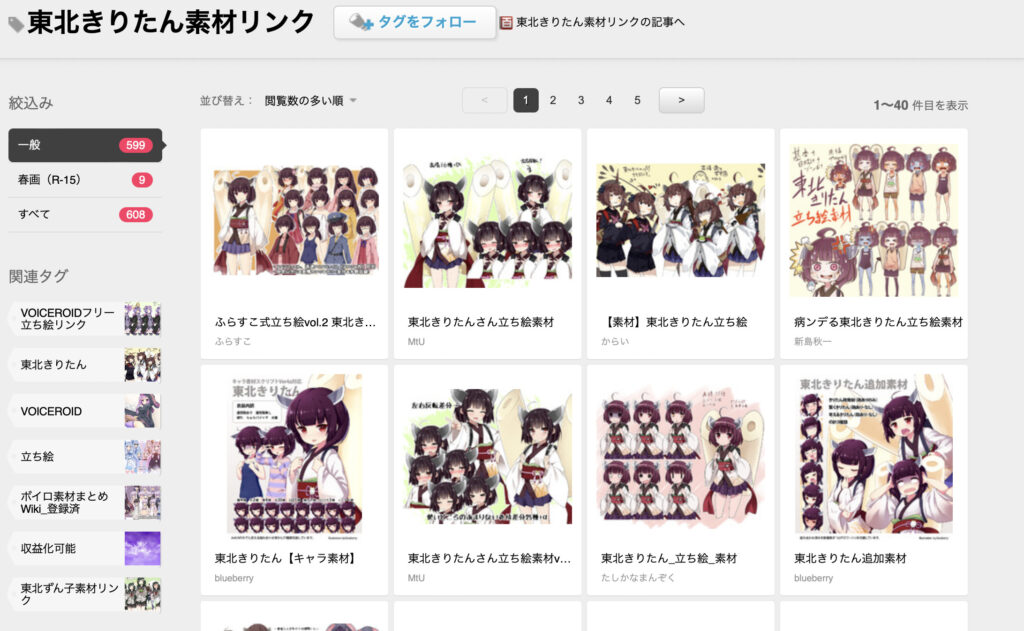Open 東北きりたん_立ち絵_素材 card
1024x631 pixels.
click(680, 480)
